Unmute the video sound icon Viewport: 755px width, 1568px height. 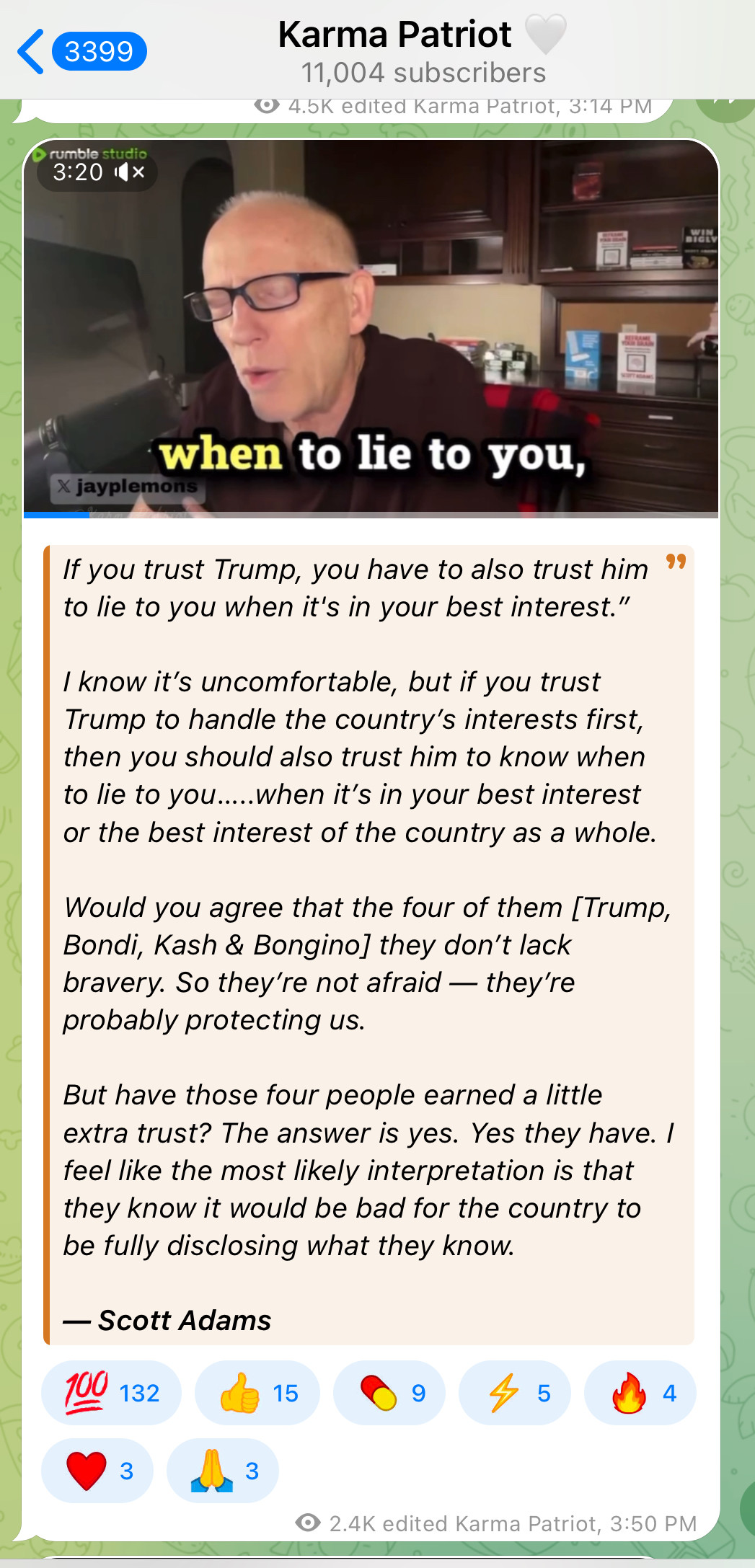131,172
